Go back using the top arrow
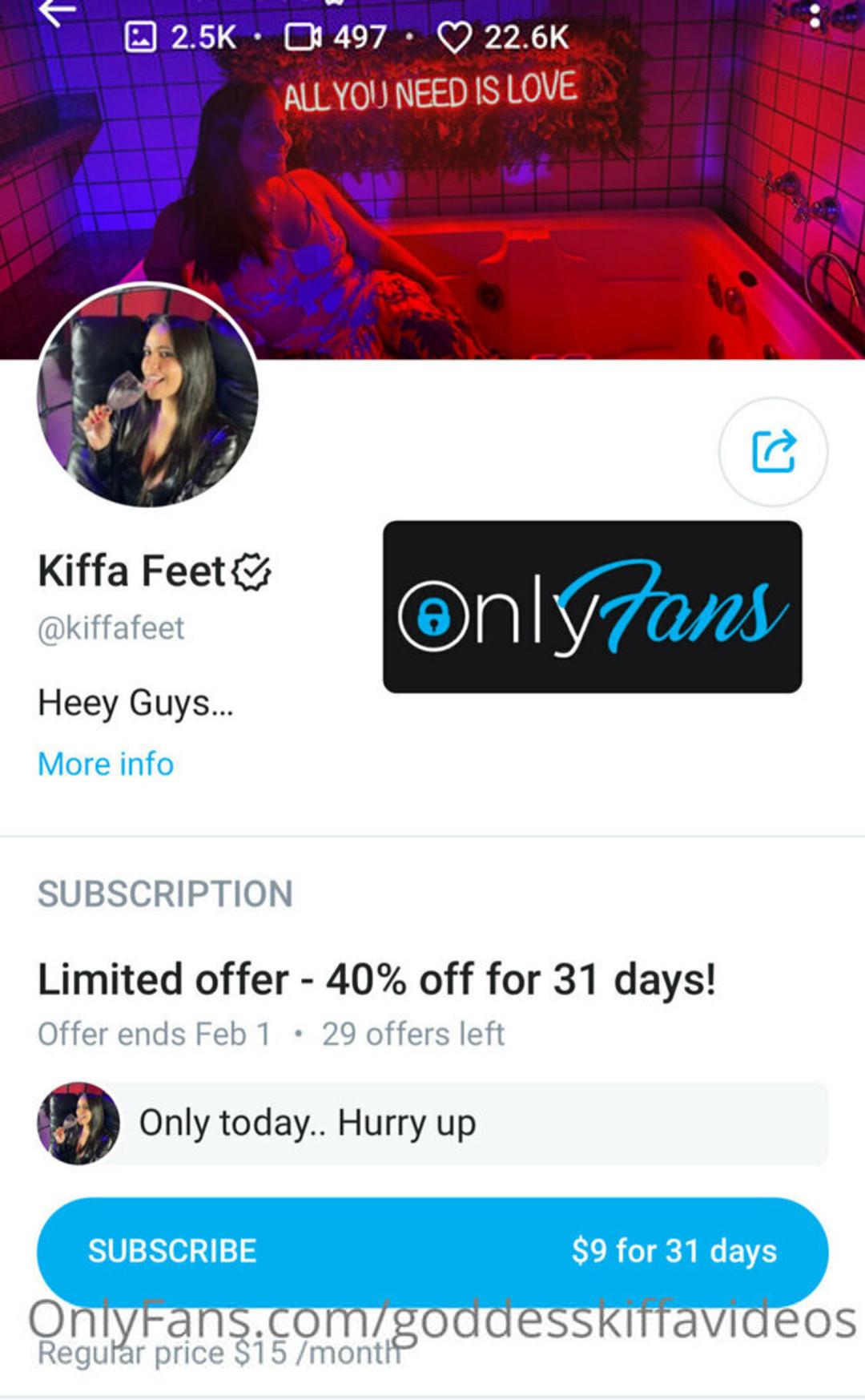The image size is (865, 1400). click(57, 11)
